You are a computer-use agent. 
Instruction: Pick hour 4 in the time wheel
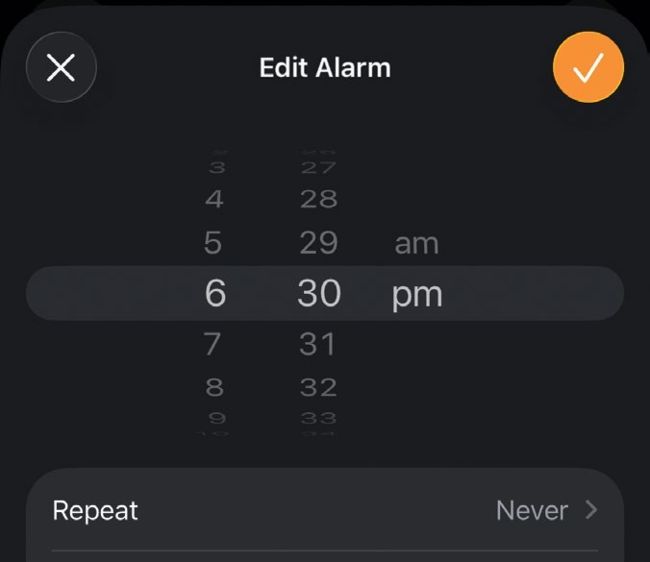(214, 199)
